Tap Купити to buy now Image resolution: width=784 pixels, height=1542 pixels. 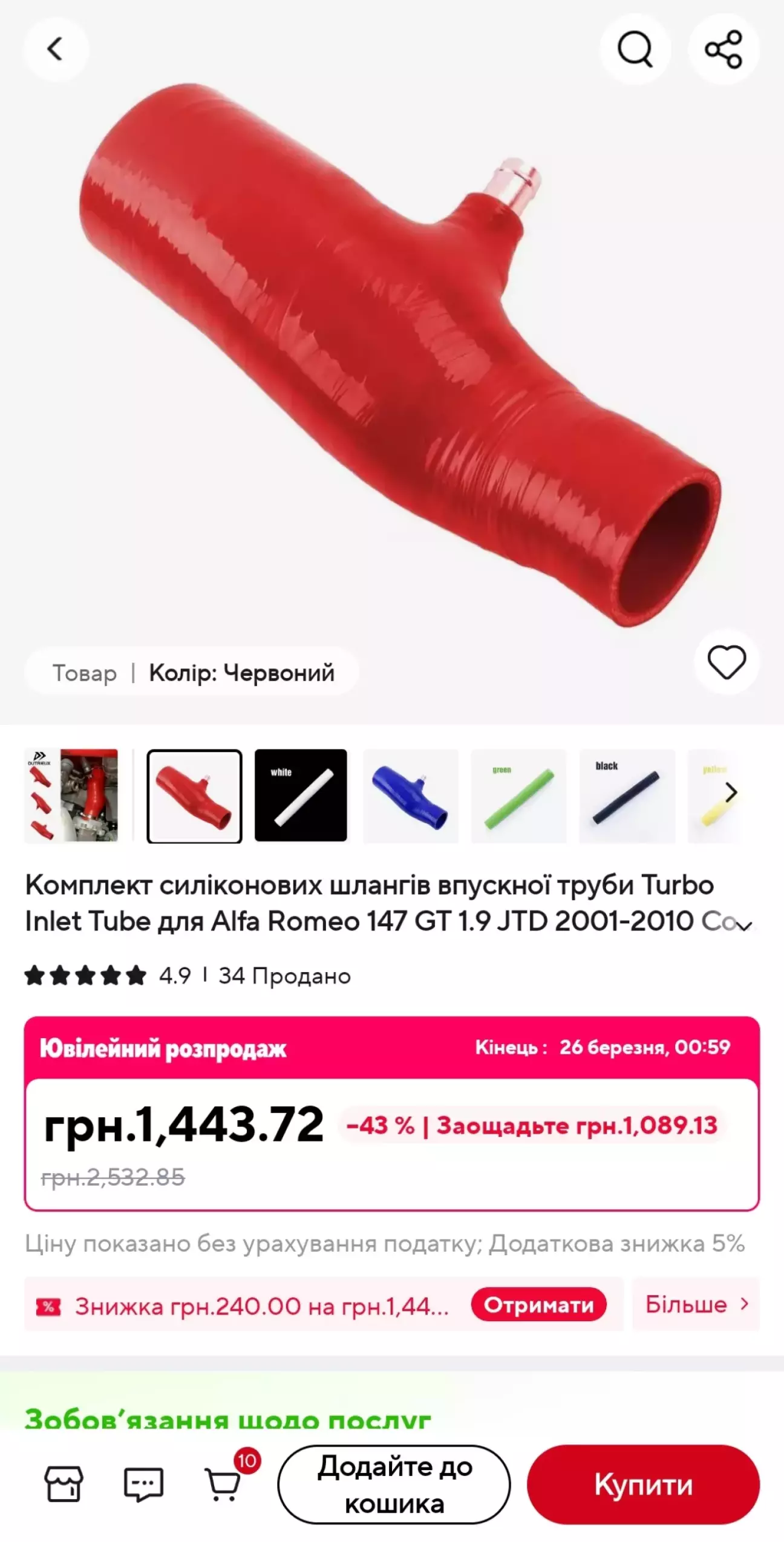(643, 1484)
